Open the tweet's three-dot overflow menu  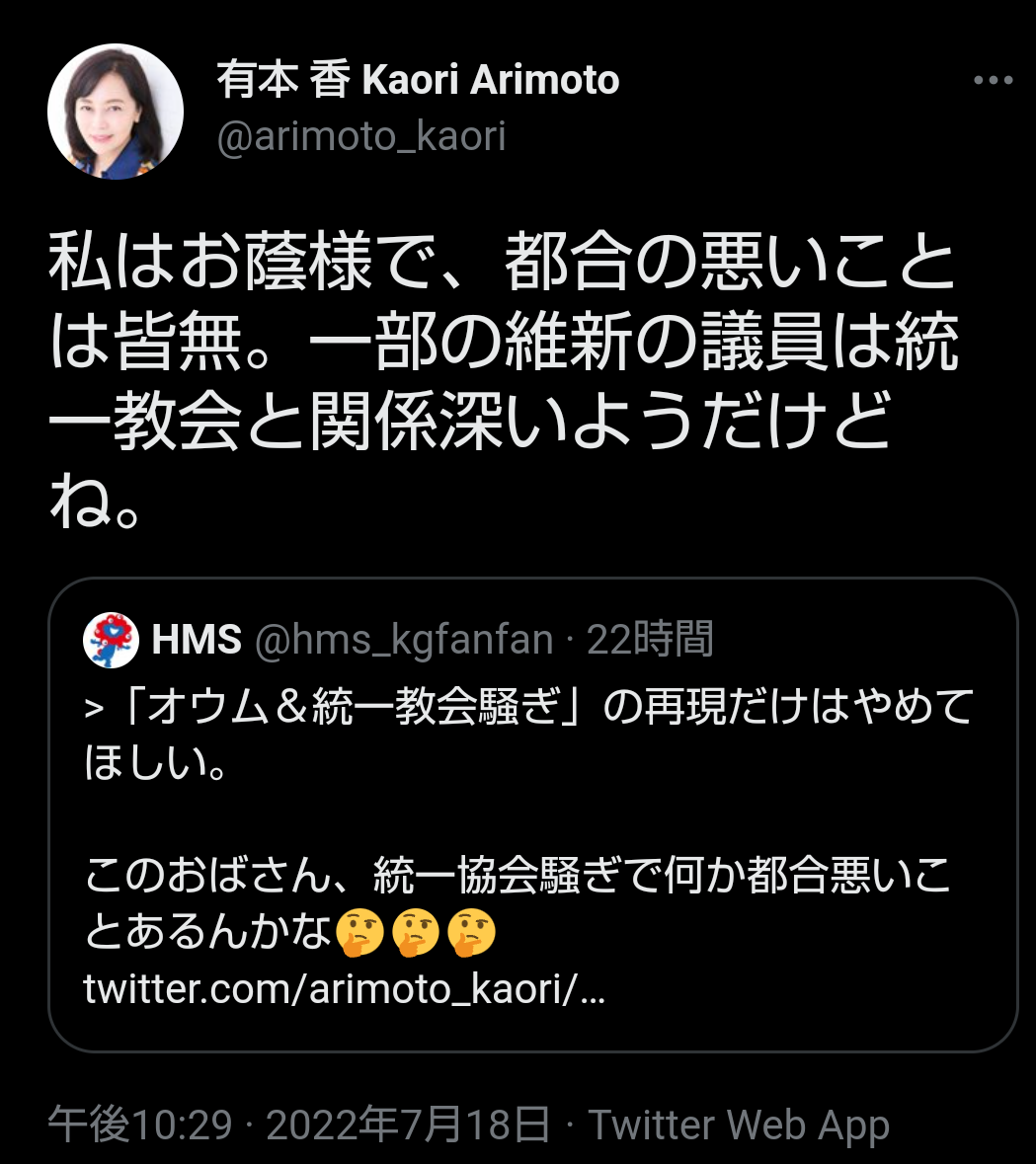tap(994, 81)
